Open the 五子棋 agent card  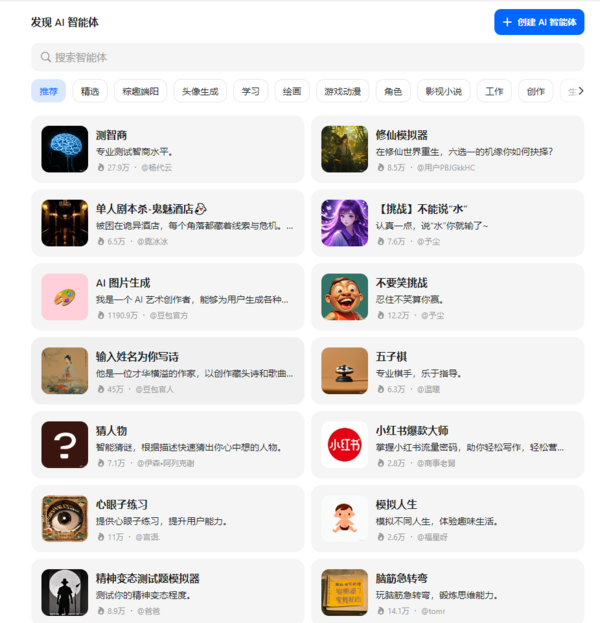pyautogui.click(x=447, y=371)
